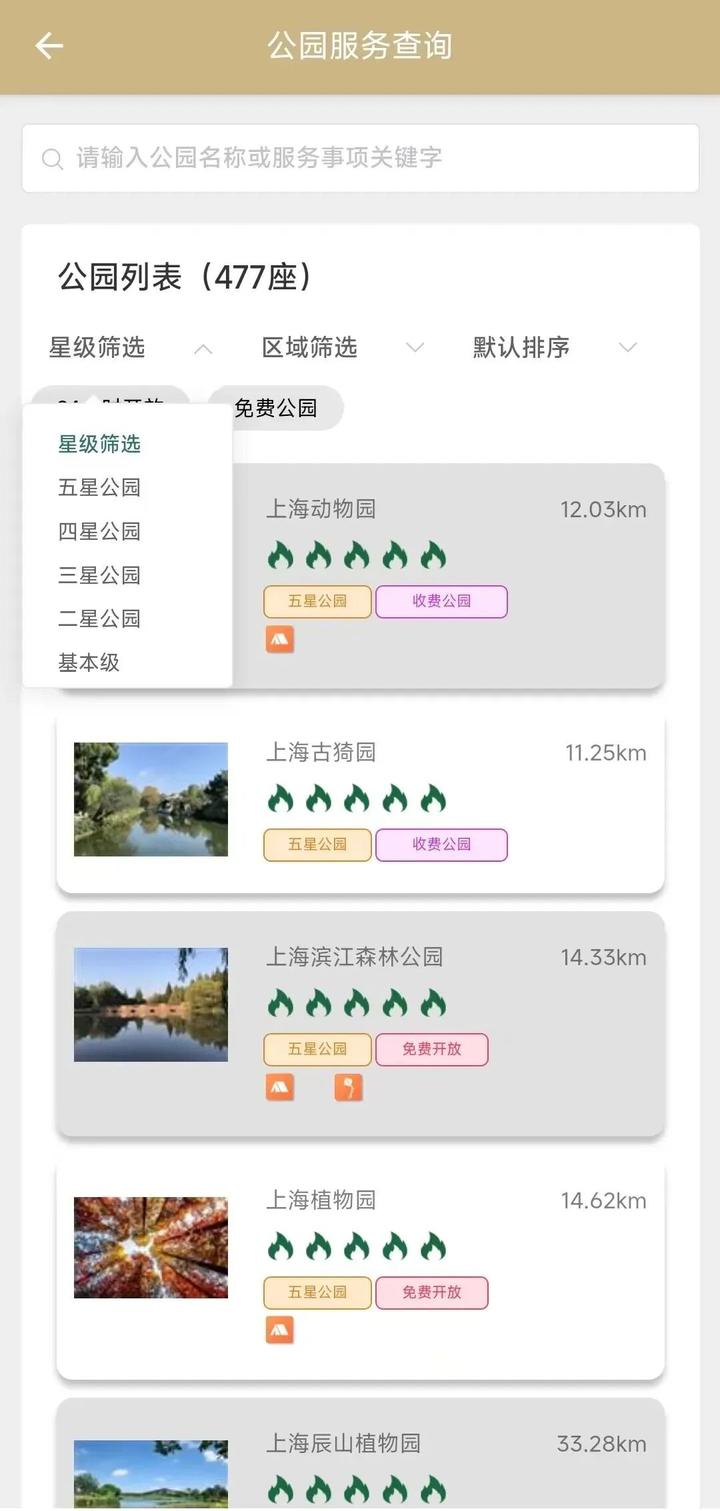Go back using the top arrow
The width and height of the screenshot is (720, 1511).
pos(49,46)
